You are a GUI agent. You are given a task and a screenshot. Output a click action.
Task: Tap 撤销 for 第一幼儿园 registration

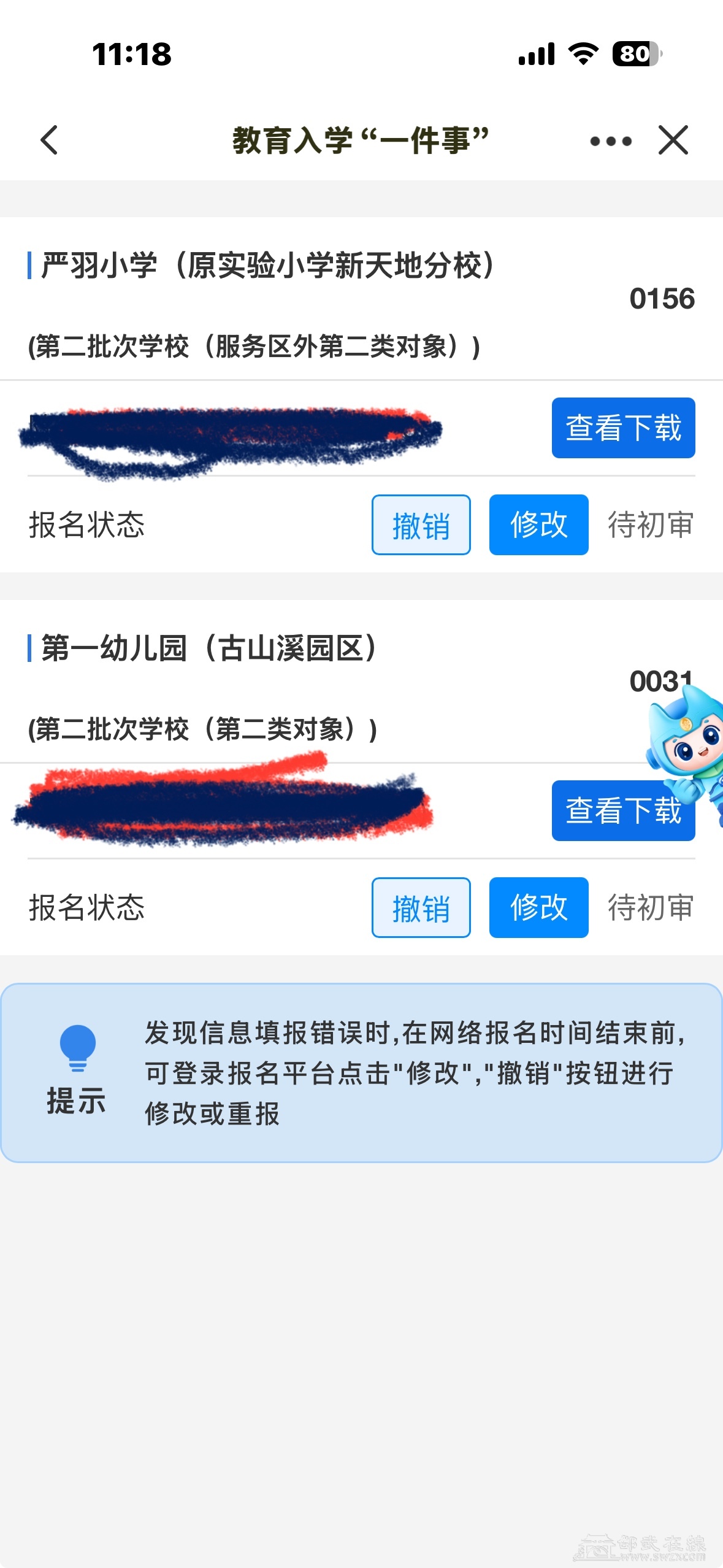coord(421,908)
